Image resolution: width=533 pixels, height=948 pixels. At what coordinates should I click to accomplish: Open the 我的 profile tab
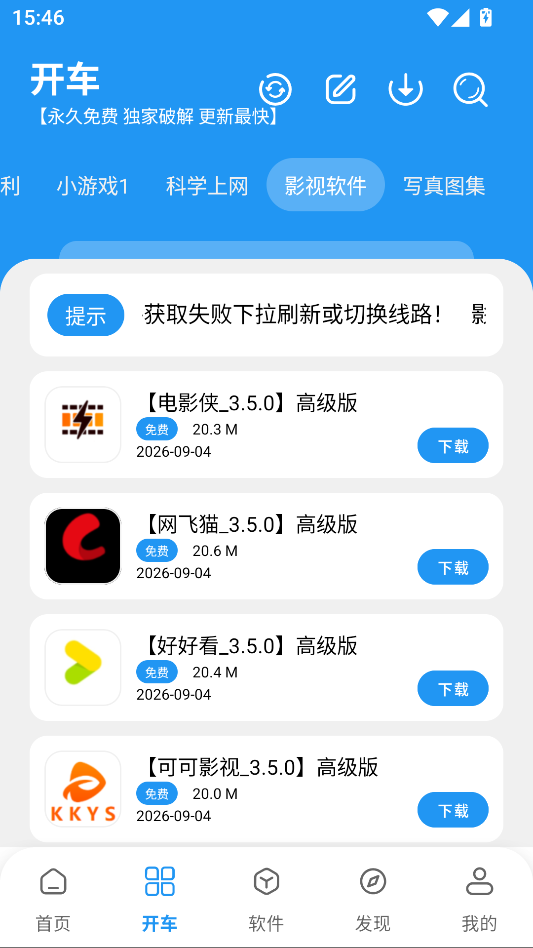[479, 900]
